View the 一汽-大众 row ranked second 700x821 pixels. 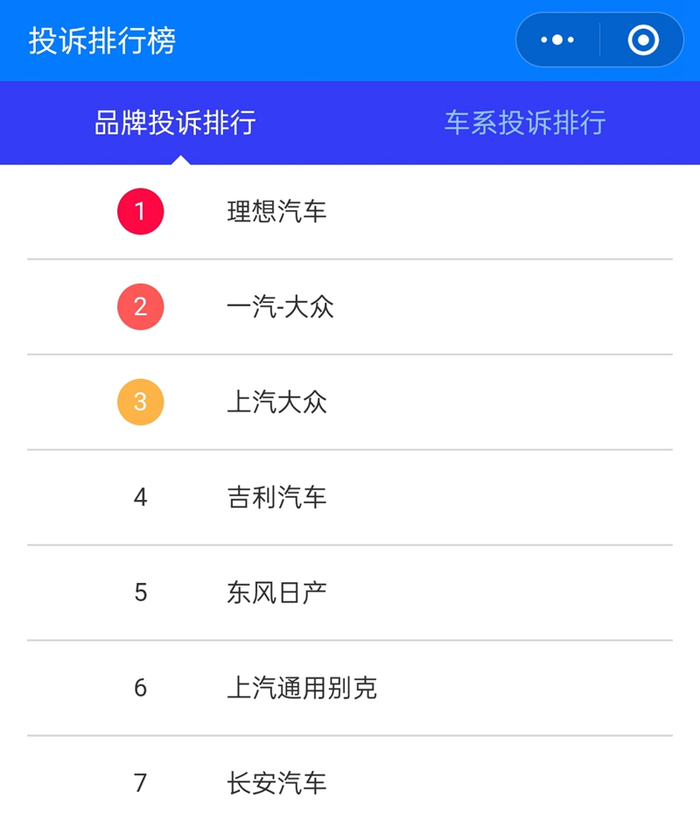(x=280, y=307)
